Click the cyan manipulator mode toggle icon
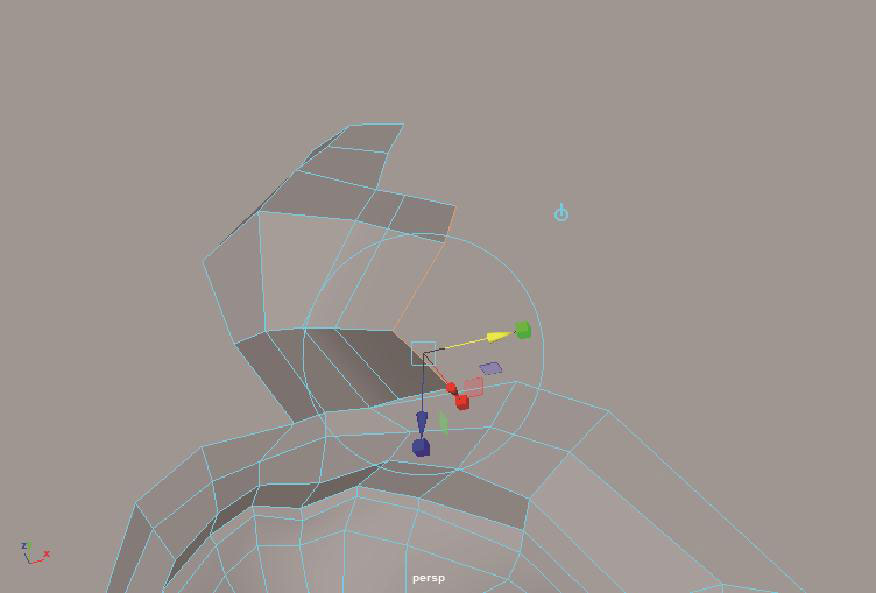The width and height of the screenshot is (876, 593). [561, 213]
